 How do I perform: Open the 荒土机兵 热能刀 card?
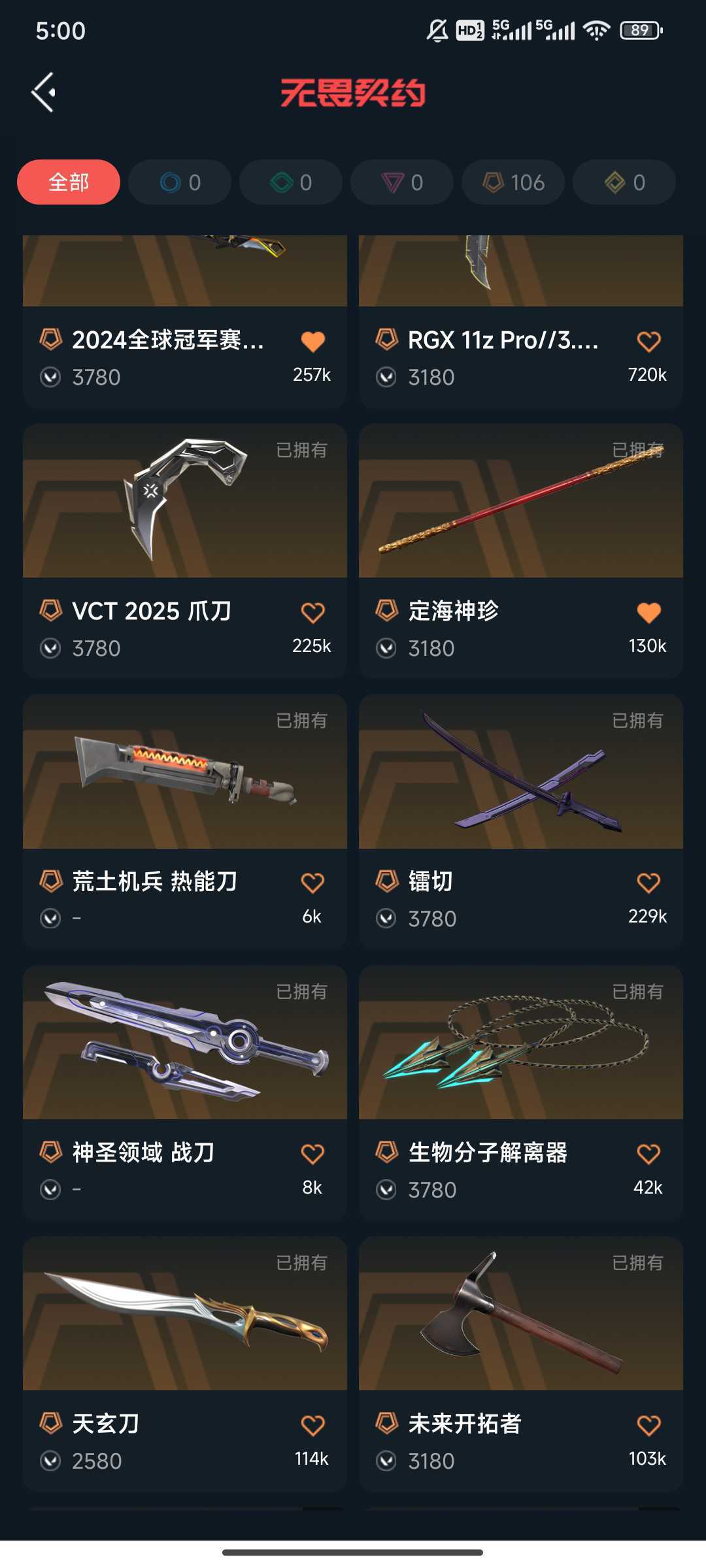click(185, 821)
